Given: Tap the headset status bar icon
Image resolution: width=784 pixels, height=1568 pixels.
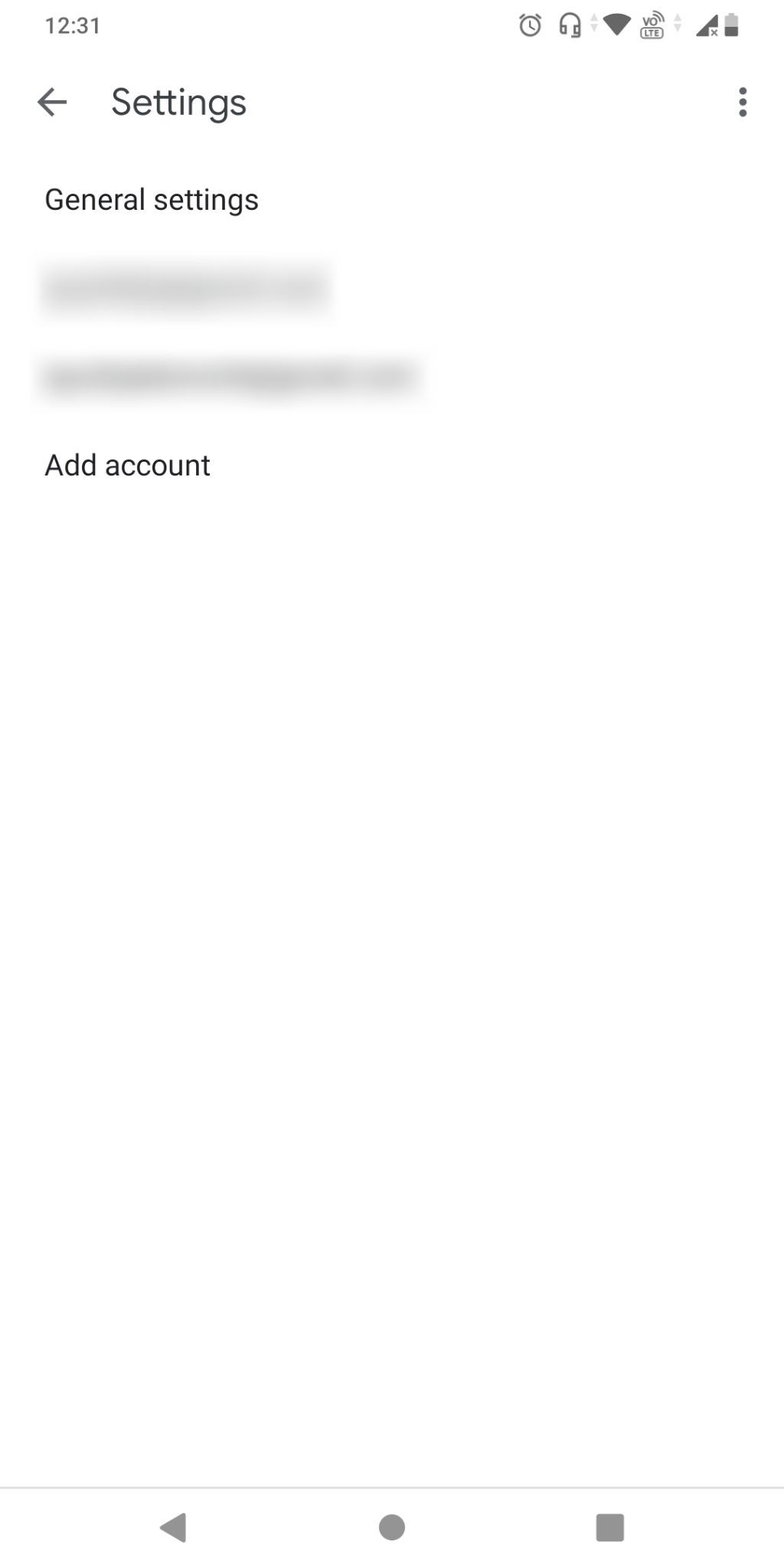Looking at the screenshot, I should (567, 25).
